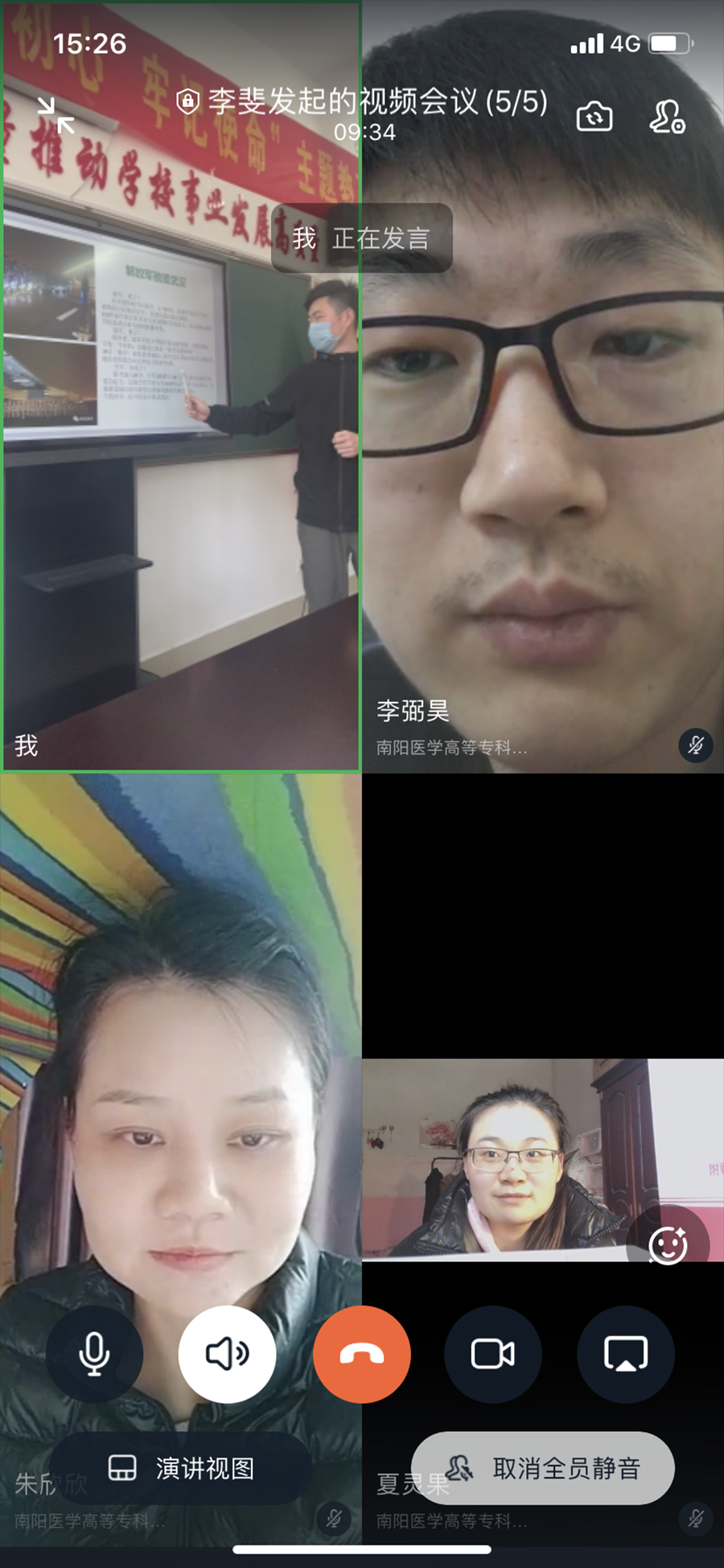Mute the microphone

click(x=94, y=1354)
